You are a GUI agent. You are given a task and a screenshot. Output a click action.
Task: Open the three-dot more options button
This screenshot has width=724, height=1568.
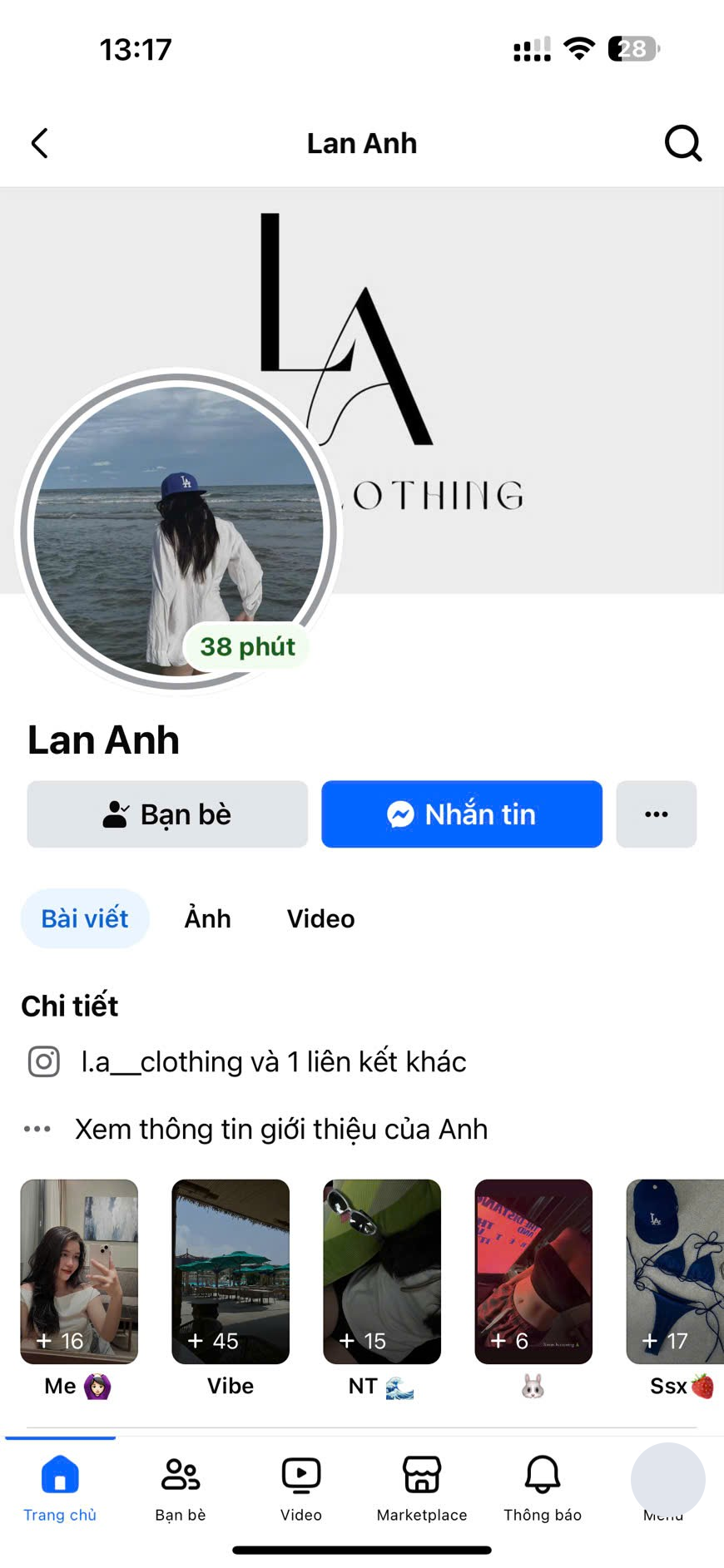tap(656, 814)
